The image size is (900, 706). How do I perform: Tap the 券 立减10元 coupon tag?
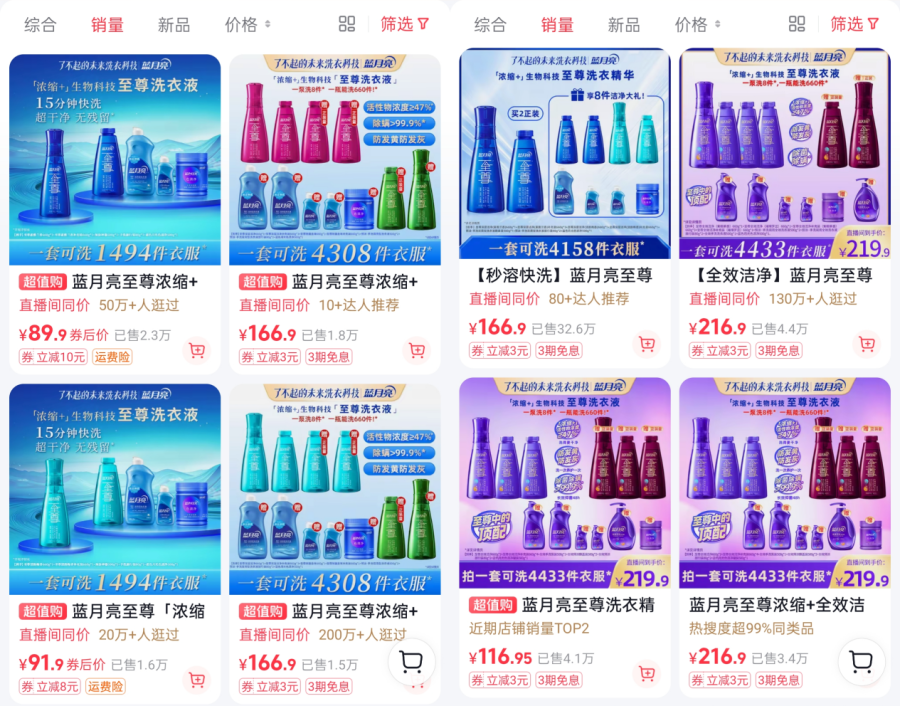click(53, 357)
